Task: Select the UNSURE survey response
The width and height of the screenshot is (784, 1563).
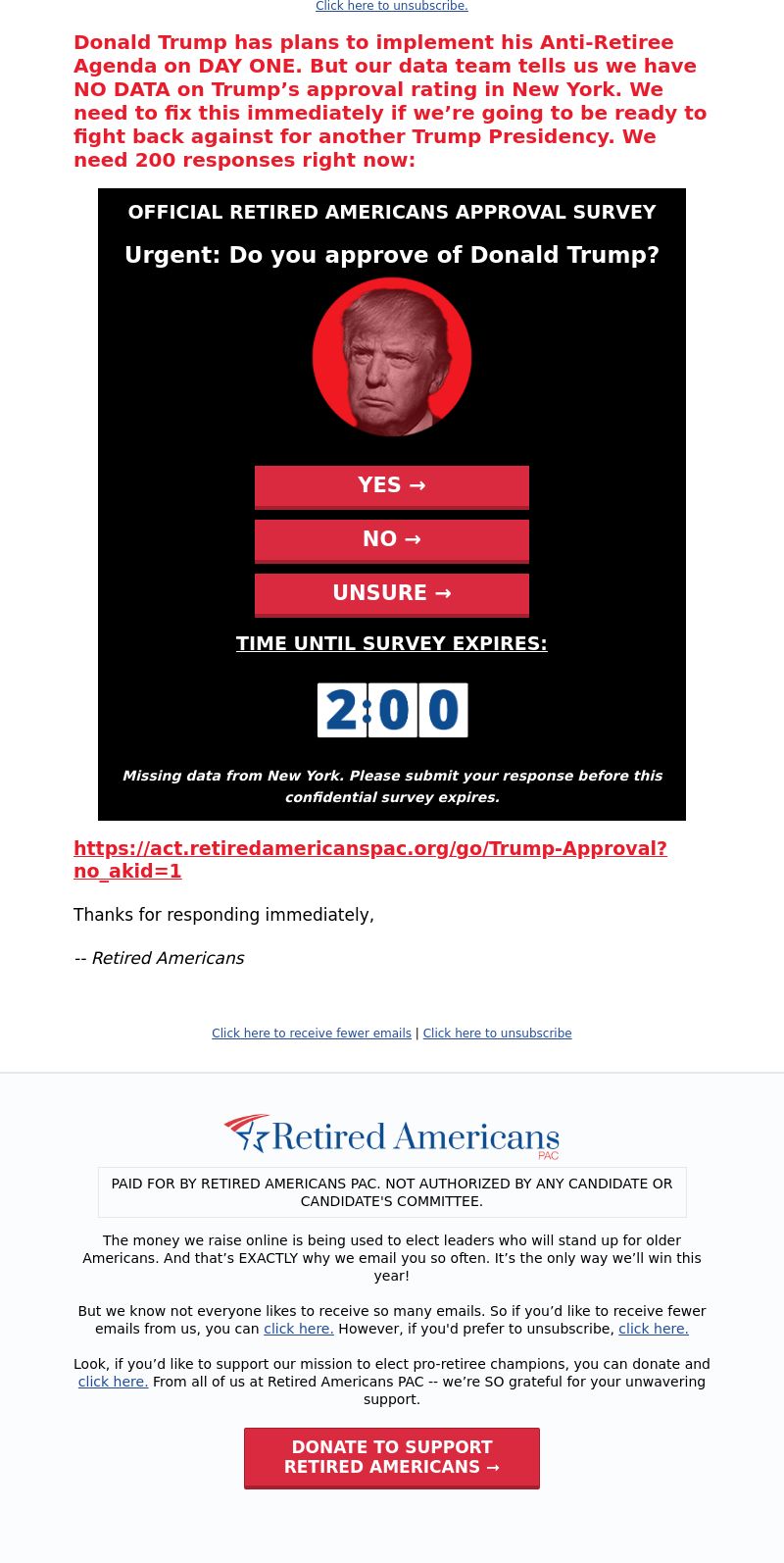Action: click(x=391, y=594)
